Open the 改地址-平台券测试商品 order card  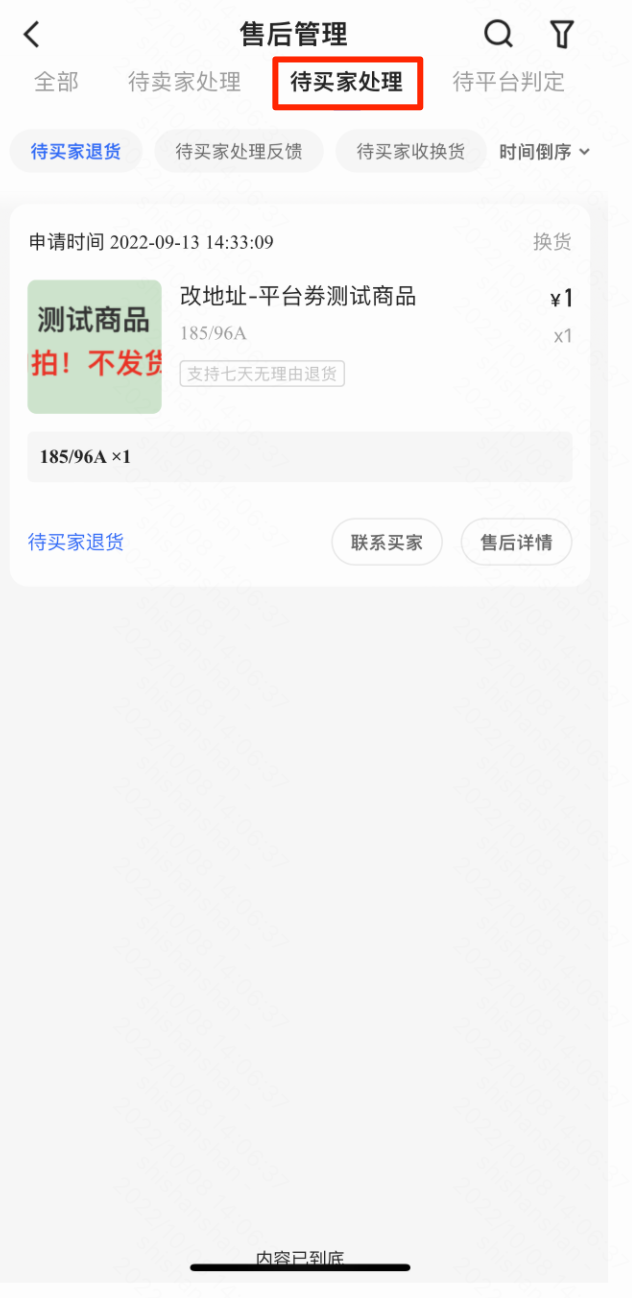(298, 297)
